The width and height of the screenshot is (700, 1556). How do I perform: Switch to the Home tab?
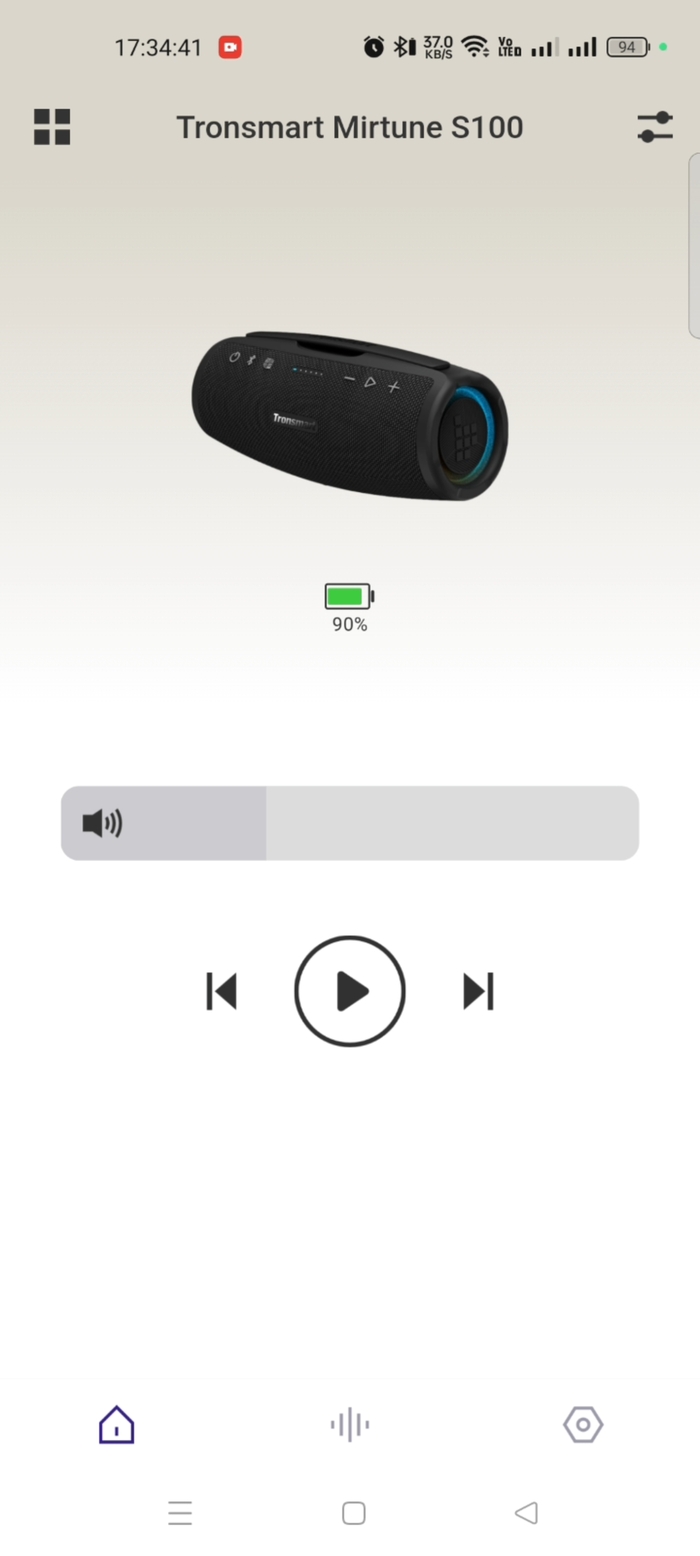pos(117,1425)
